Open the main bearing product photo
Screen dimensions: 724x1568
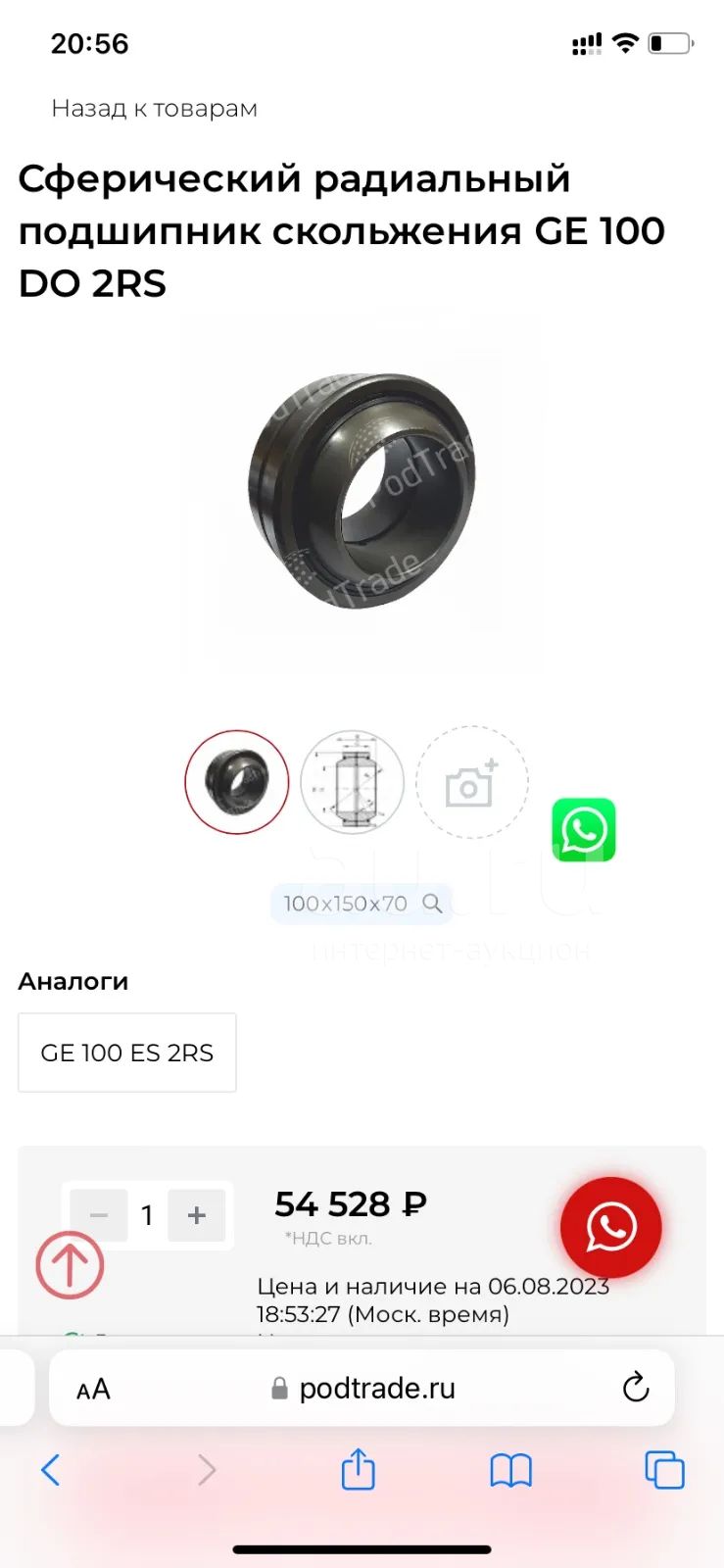click(362, 491)
